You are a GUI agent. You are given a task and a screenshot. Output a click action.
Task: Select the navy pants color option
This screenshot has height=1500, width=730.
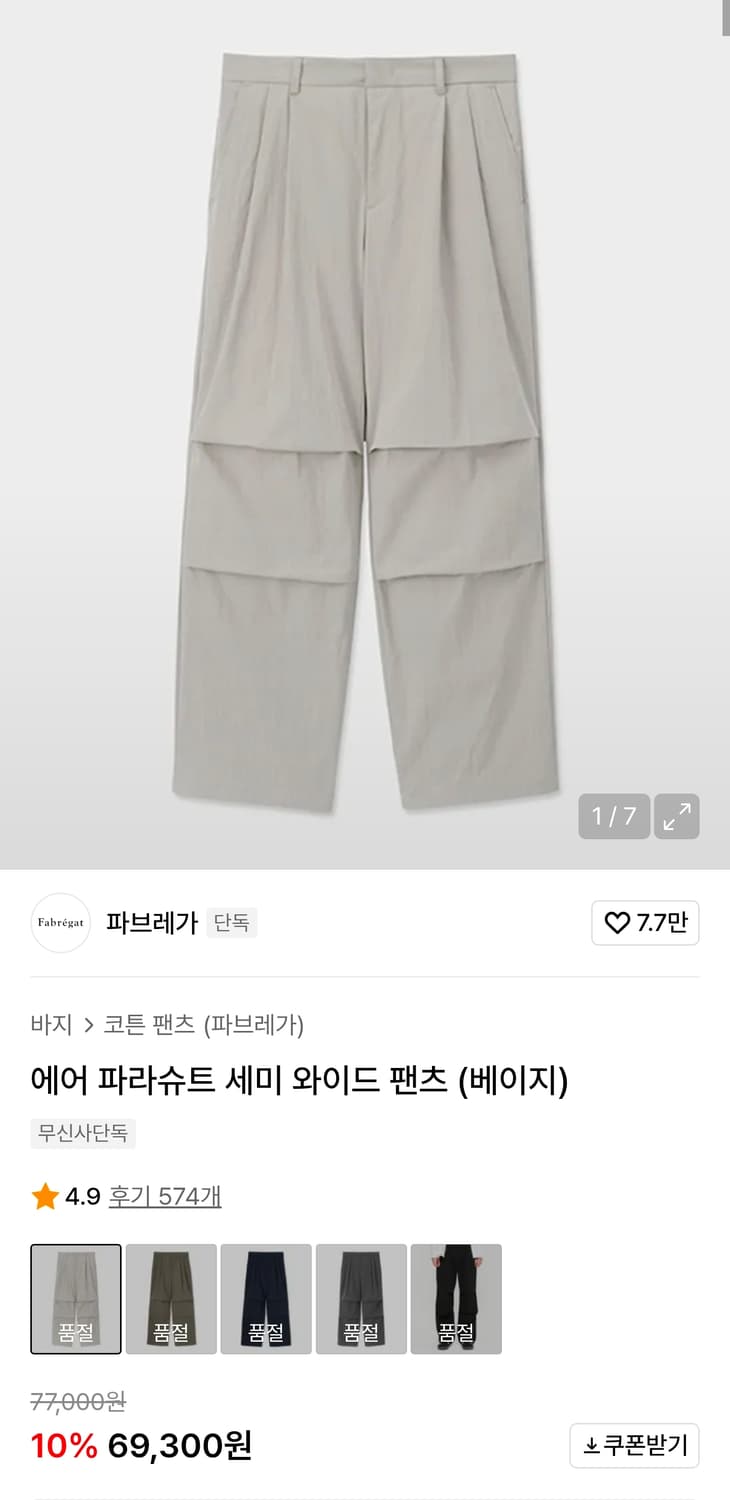pyautogui.click(x=265, y=1298)
